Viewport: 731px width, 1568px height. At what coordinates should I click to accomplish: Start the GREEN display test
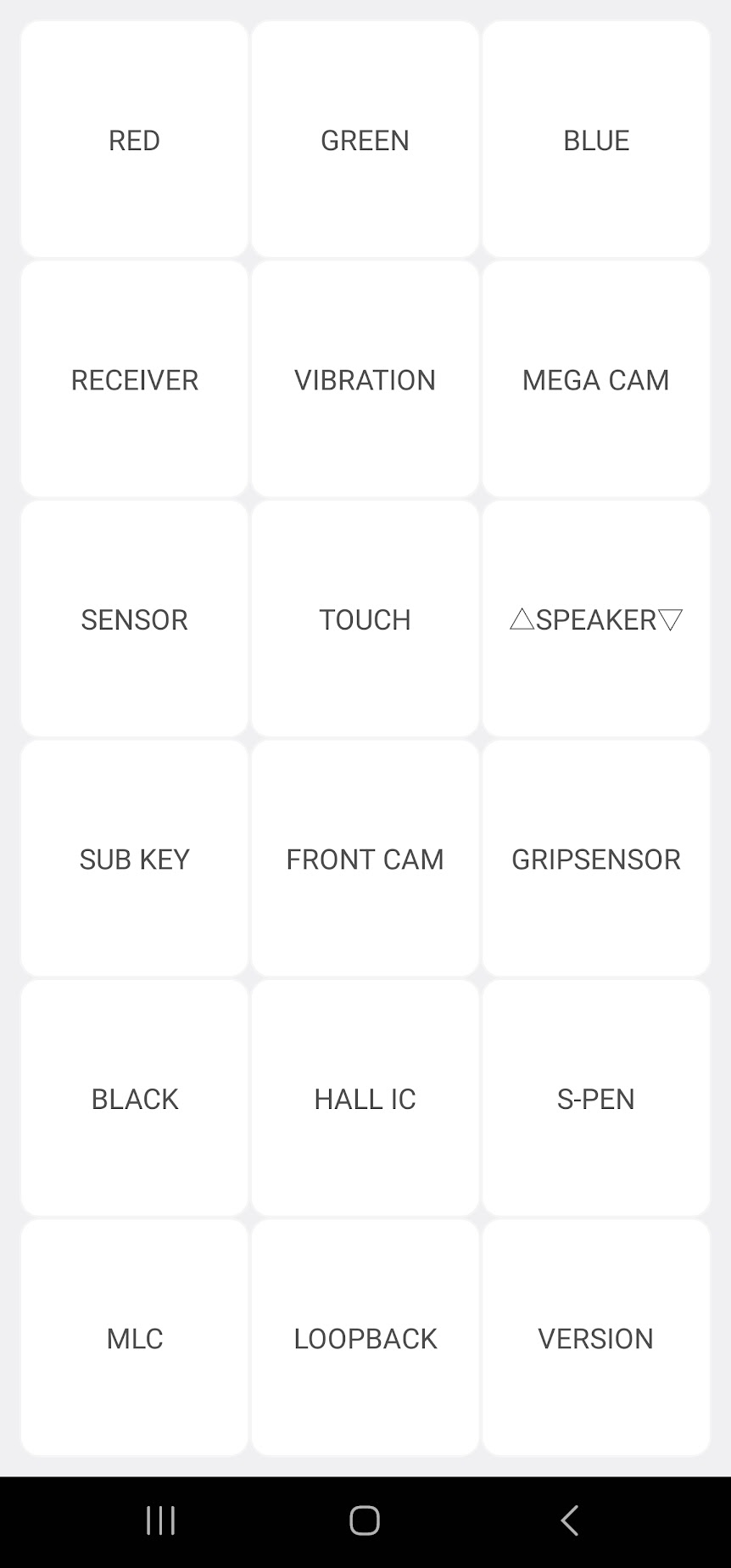(x=365, y=139)
